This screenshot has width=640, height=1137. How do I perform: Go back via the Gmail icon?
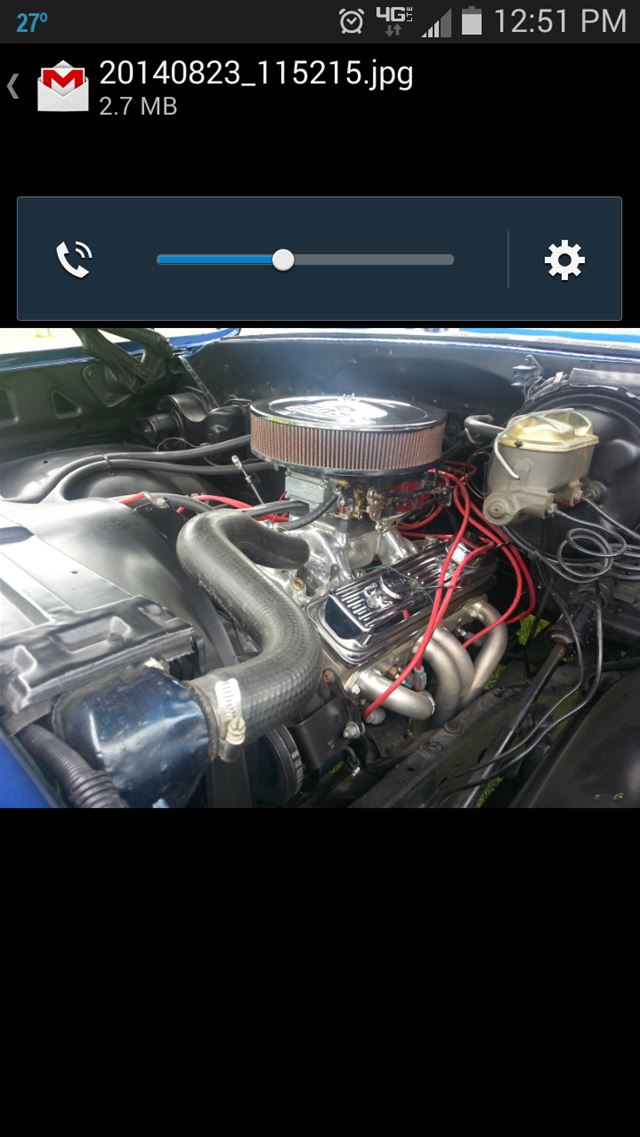[x=62, y=86]
